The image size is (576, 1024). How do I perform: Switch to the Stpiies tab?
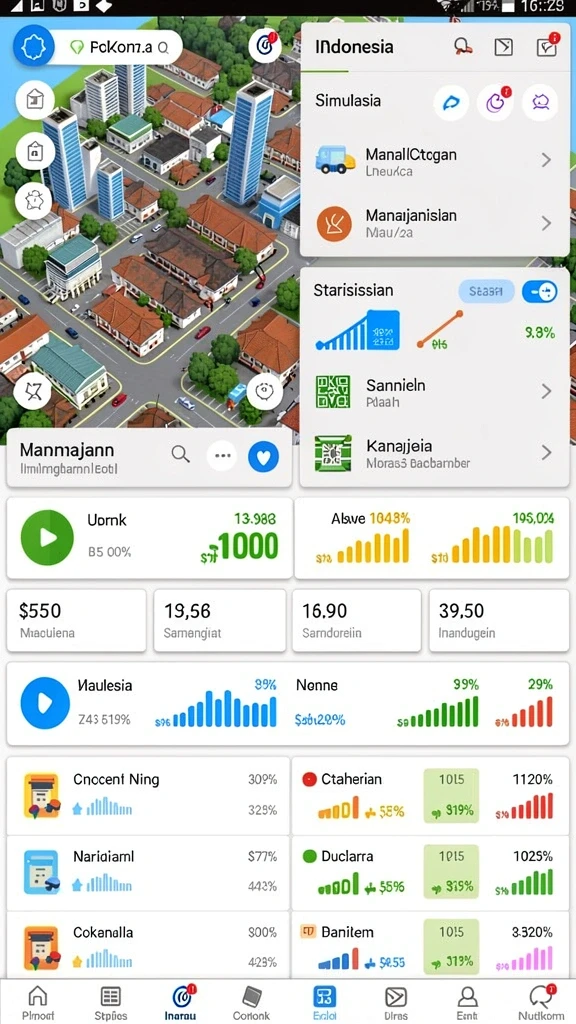(x=110, y=1002)
